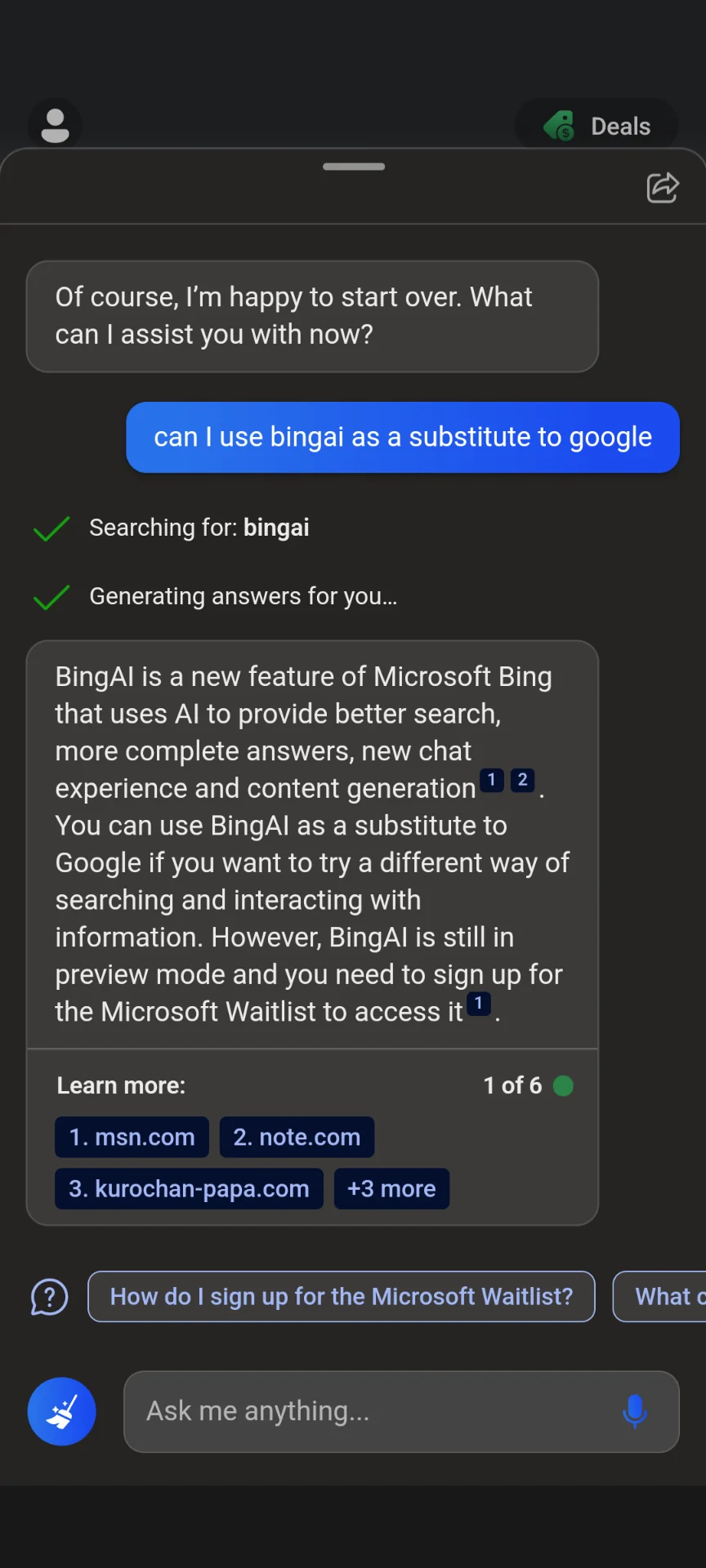This screenshot has height=1568, width=706.
Task: Open the msn.com source link
Action: [132, 1137]
